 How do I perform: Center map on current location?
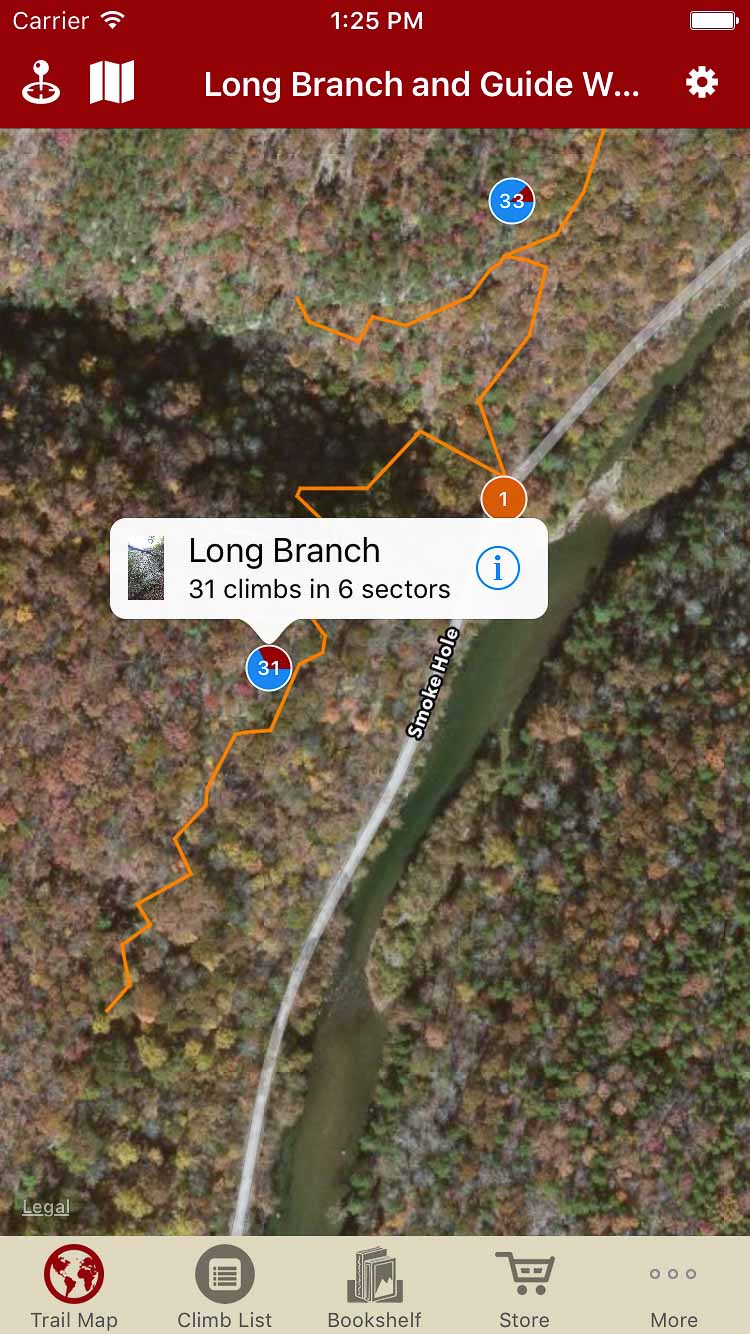41,83
